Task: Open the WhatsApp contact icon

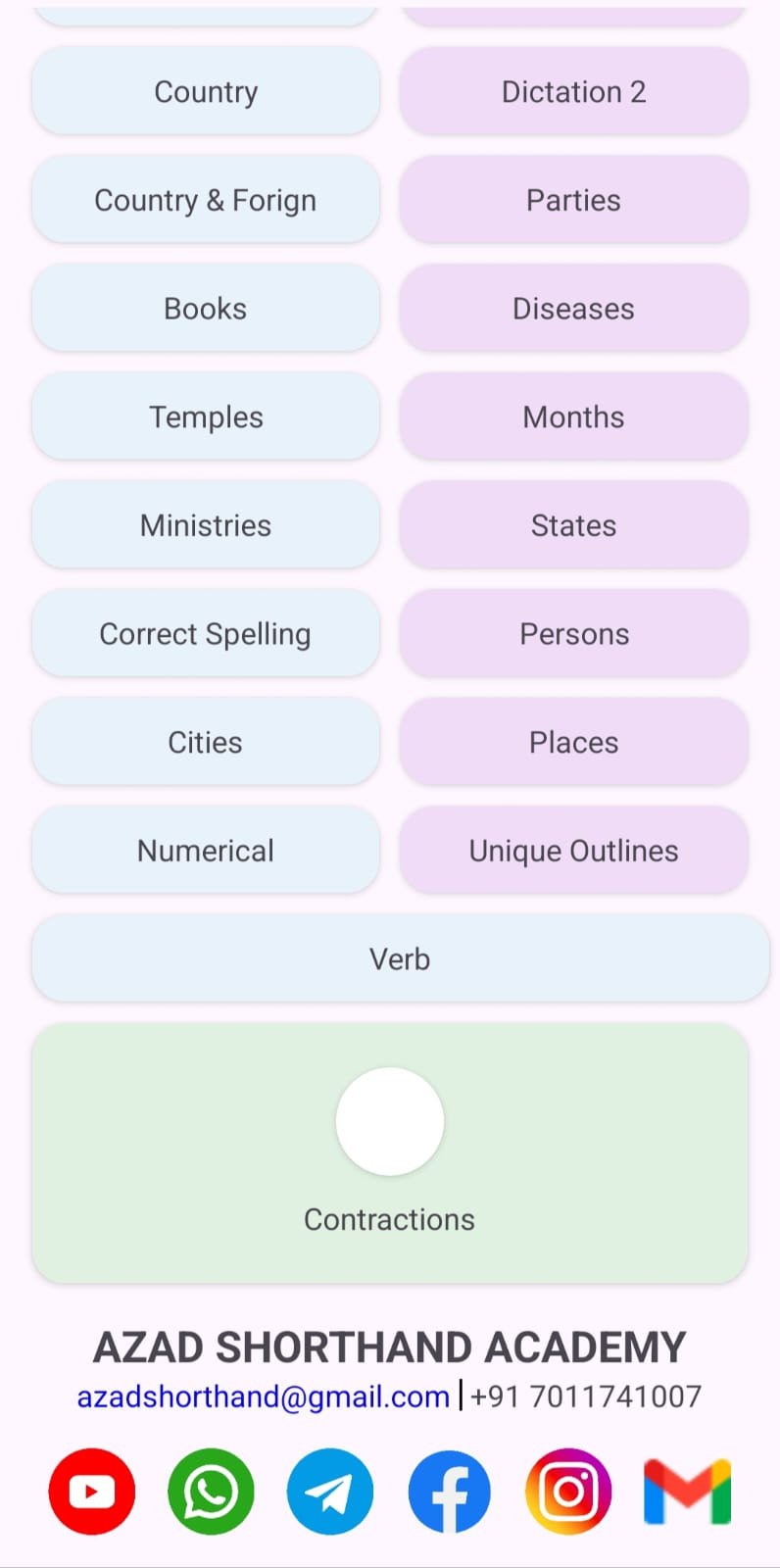Action: (x=211, y=1492)
